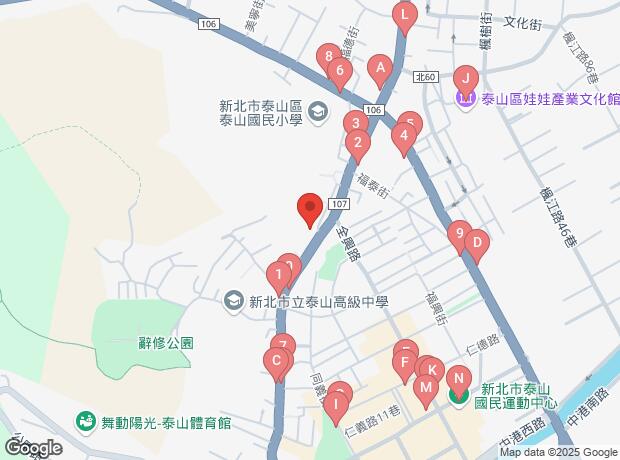Viewport: 620px width, 460px height.
Task: Select the marker numbered 6
Action: [x=341, y=71]
